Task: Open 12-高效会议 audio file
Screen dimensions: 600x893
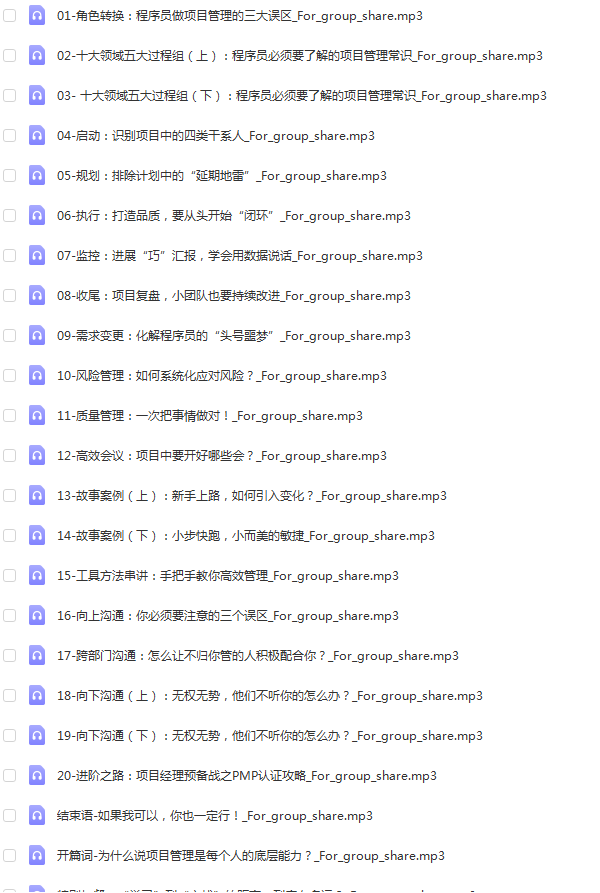Action: point(222,456)
